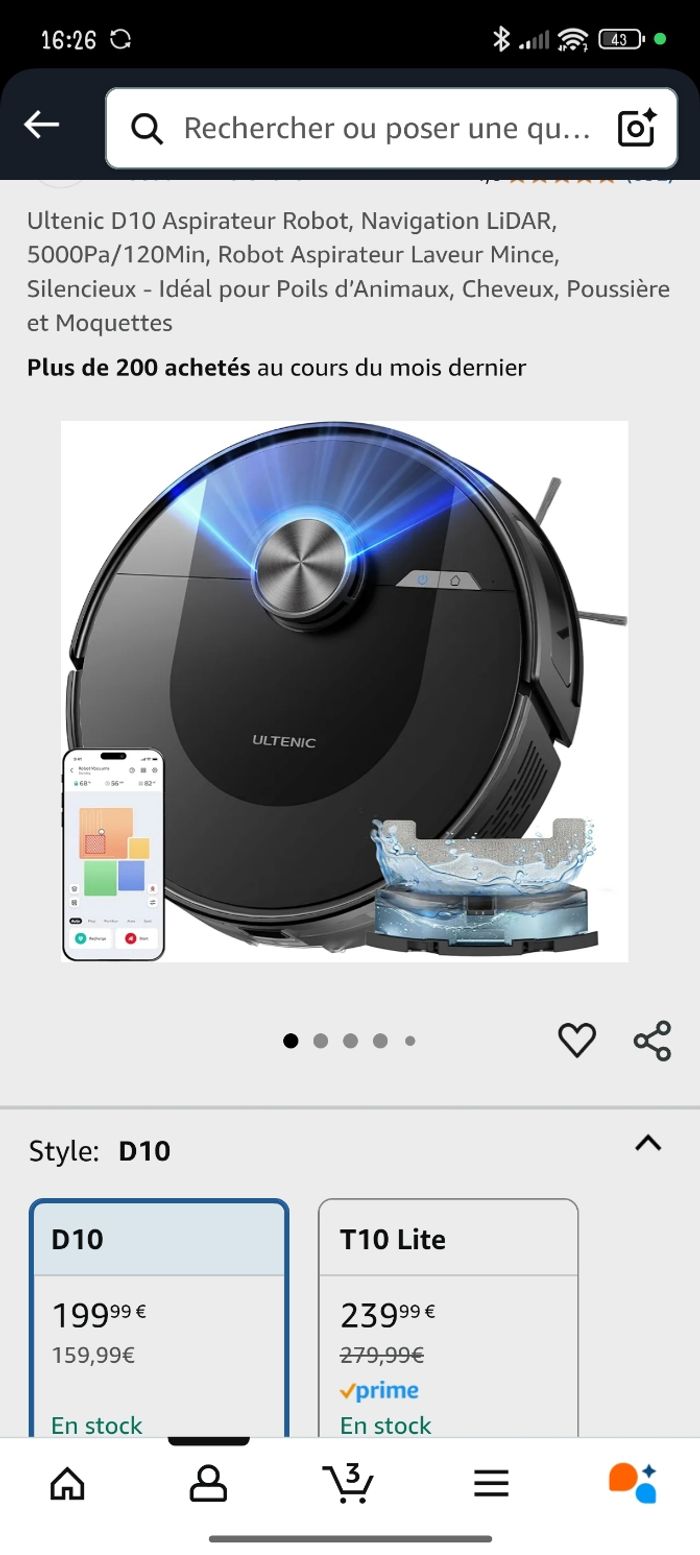Add product to wish list heart
Screen dimensions: 700x1555
pyautogui.click(x=576, y=1041)
